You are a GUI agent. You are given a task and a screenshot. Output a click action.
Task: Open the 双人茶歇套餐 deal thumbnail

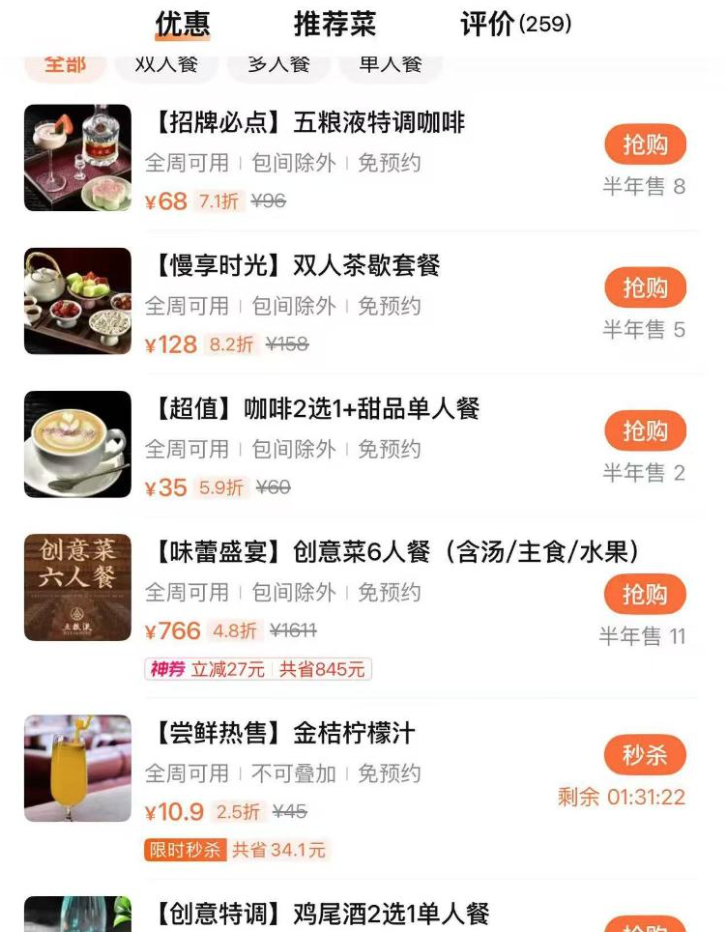[77, 301]
